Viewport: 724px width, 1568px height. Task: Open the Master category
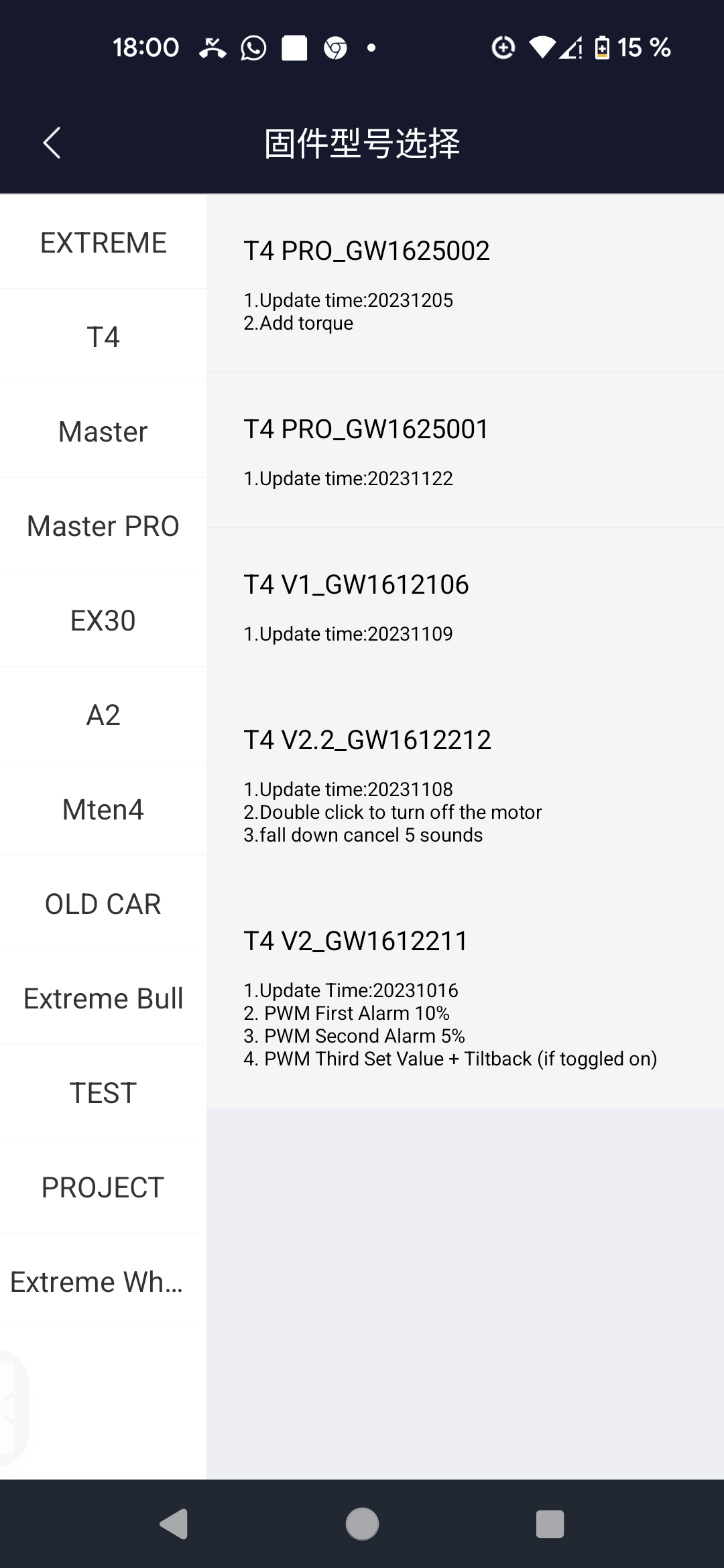tap(103, 431)
